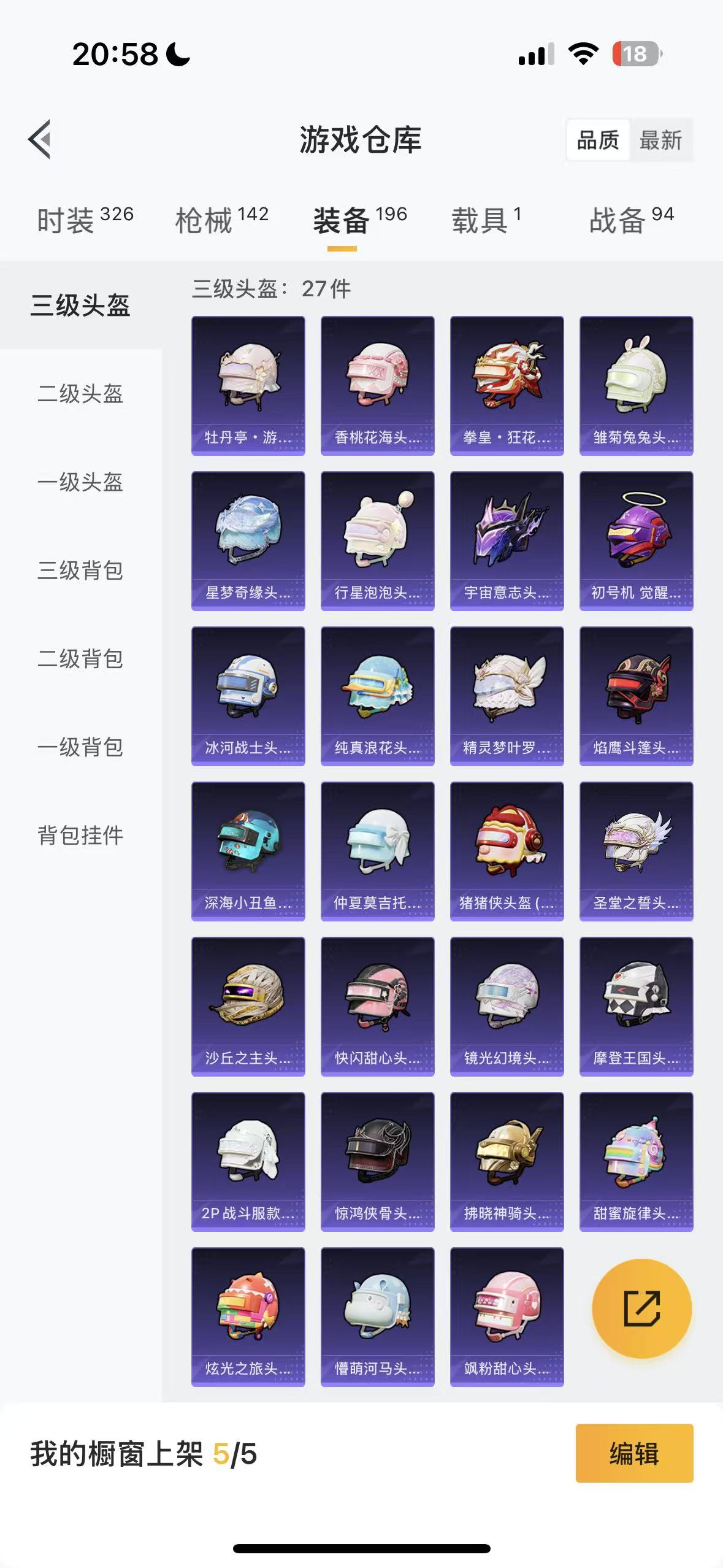
Task: Tap the yellow share floating button
Action: click(x=641, y=1309)
